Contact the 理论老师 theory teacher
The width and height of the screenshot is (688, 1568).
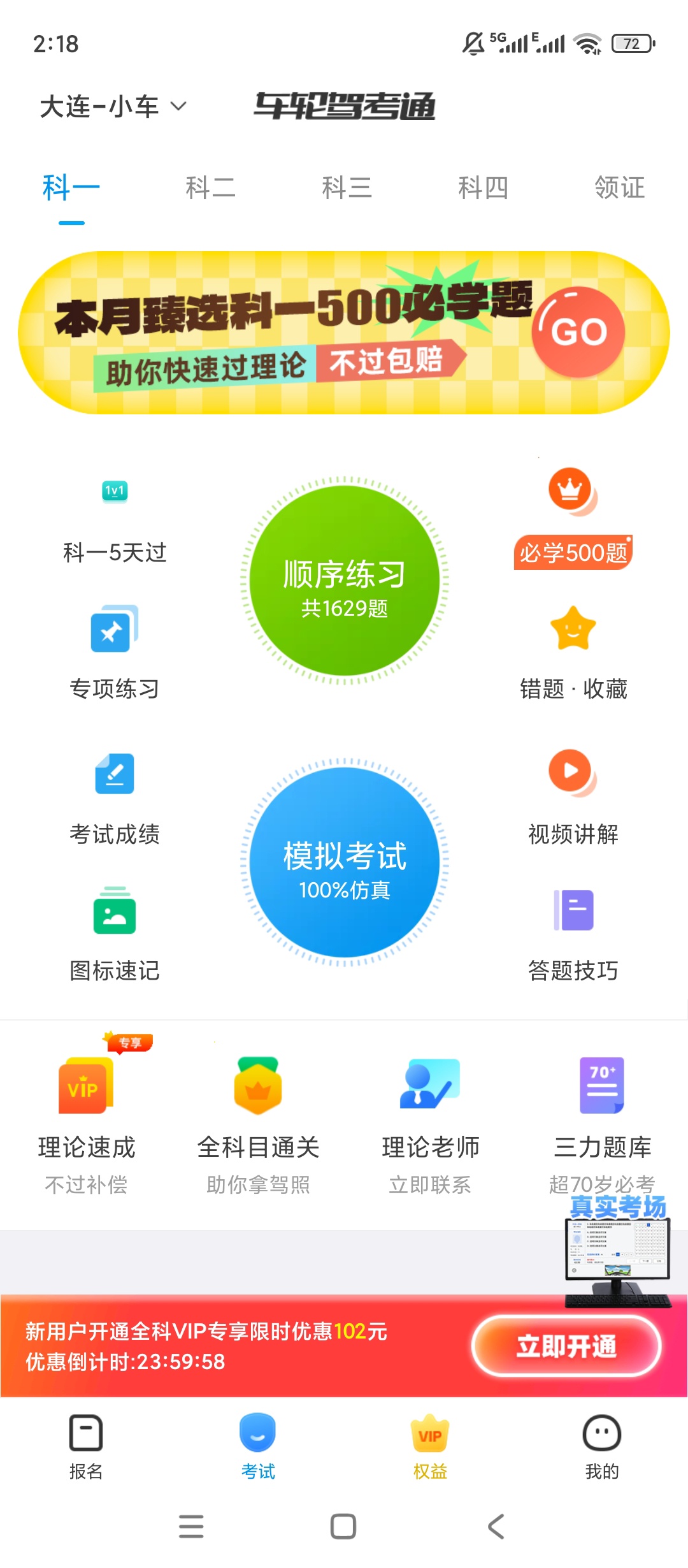pyautogui.click(x=430, y=1115)
